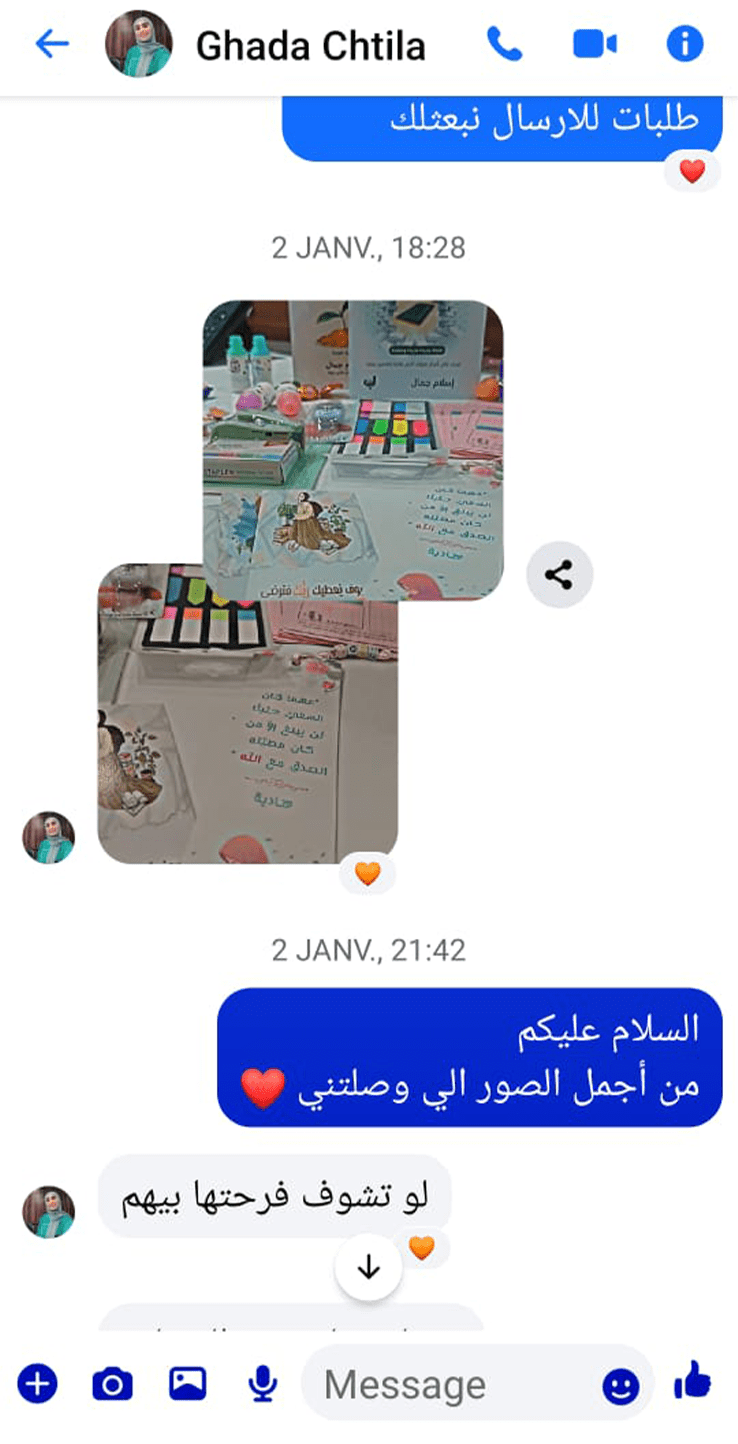Image resolution: width=738 pixels, height=1444 pixels.
Task: View the red heart reaction on top message
Action: [x=692, y=171]
